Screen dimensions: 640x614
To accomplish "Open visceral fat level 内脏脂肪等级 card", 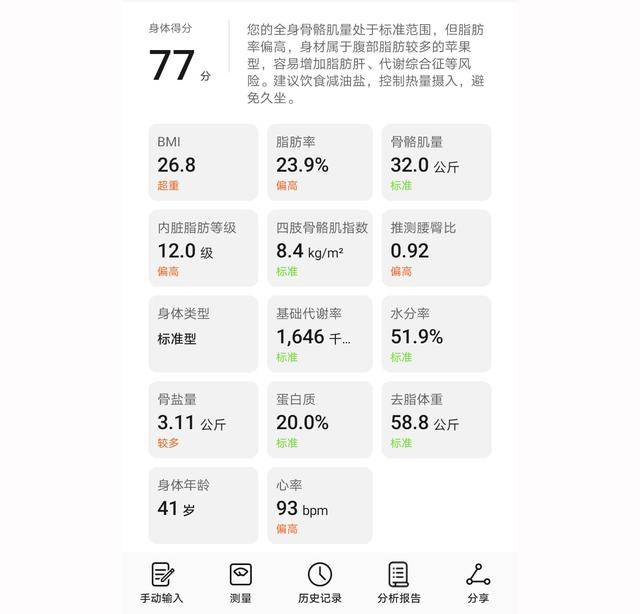I will pyautogui.click(x=202, y=248).
